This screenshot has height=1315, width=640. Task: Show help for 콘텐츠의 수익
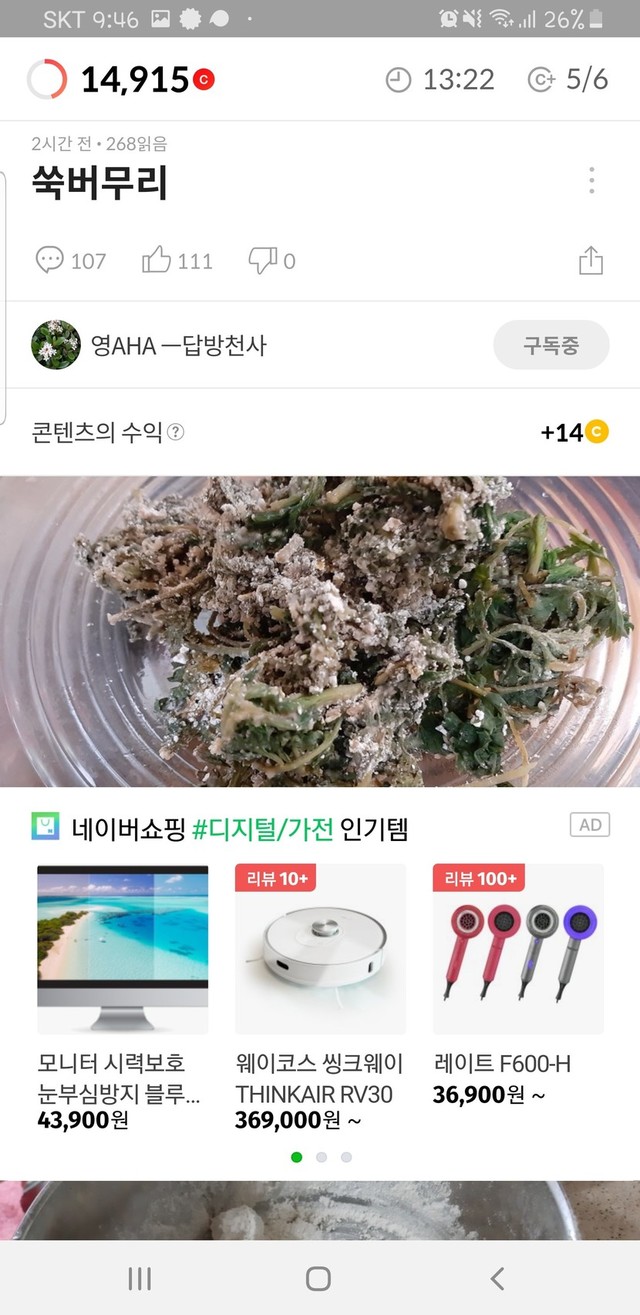coord(176,432)
